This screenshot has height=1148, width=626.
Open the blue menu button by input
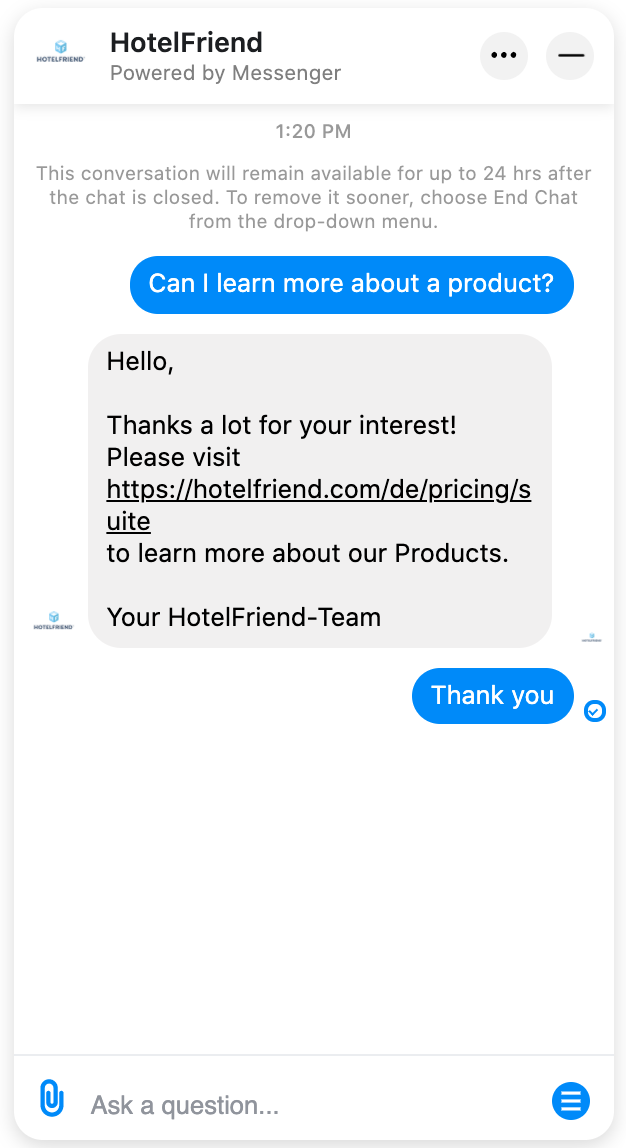pyautogui.click(x=570, y=1100)
